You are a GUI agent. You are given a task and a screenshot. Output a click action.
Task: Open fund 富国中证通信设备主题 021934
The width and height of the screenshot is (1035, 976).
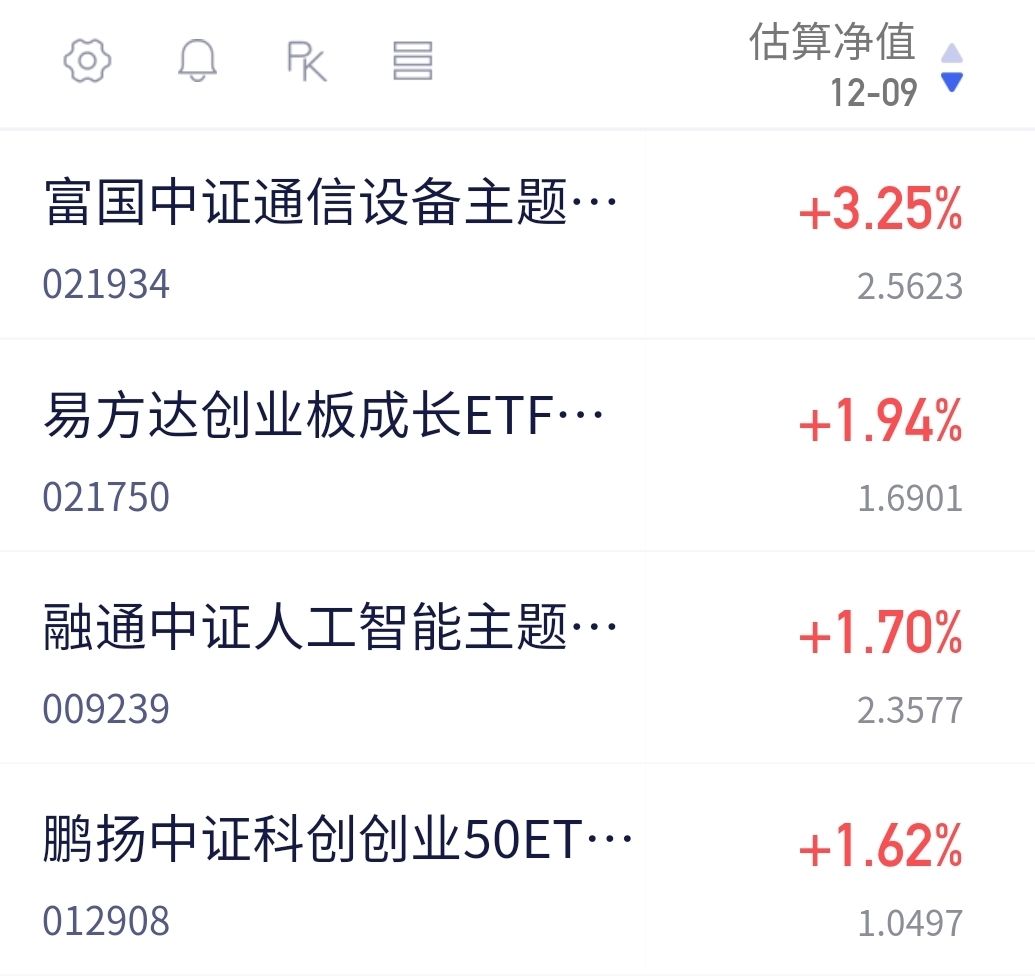tap(518, 235)
